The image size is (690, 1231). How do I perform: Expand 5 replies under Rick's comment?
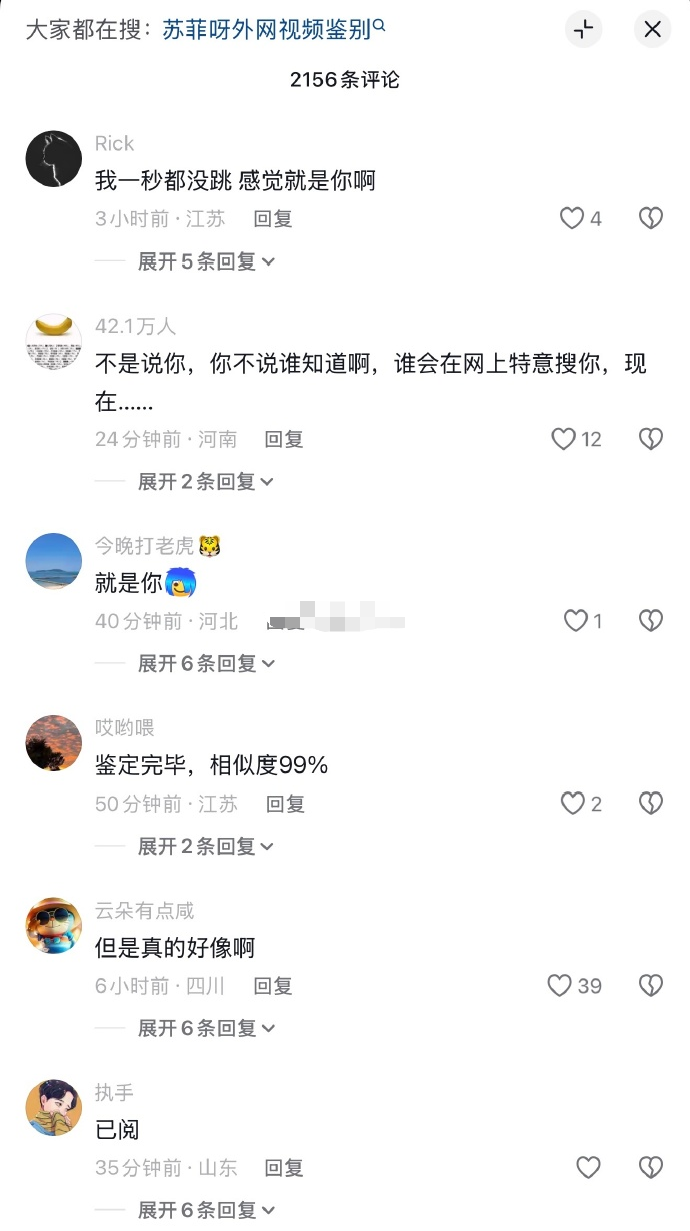(x=206, y=262)
